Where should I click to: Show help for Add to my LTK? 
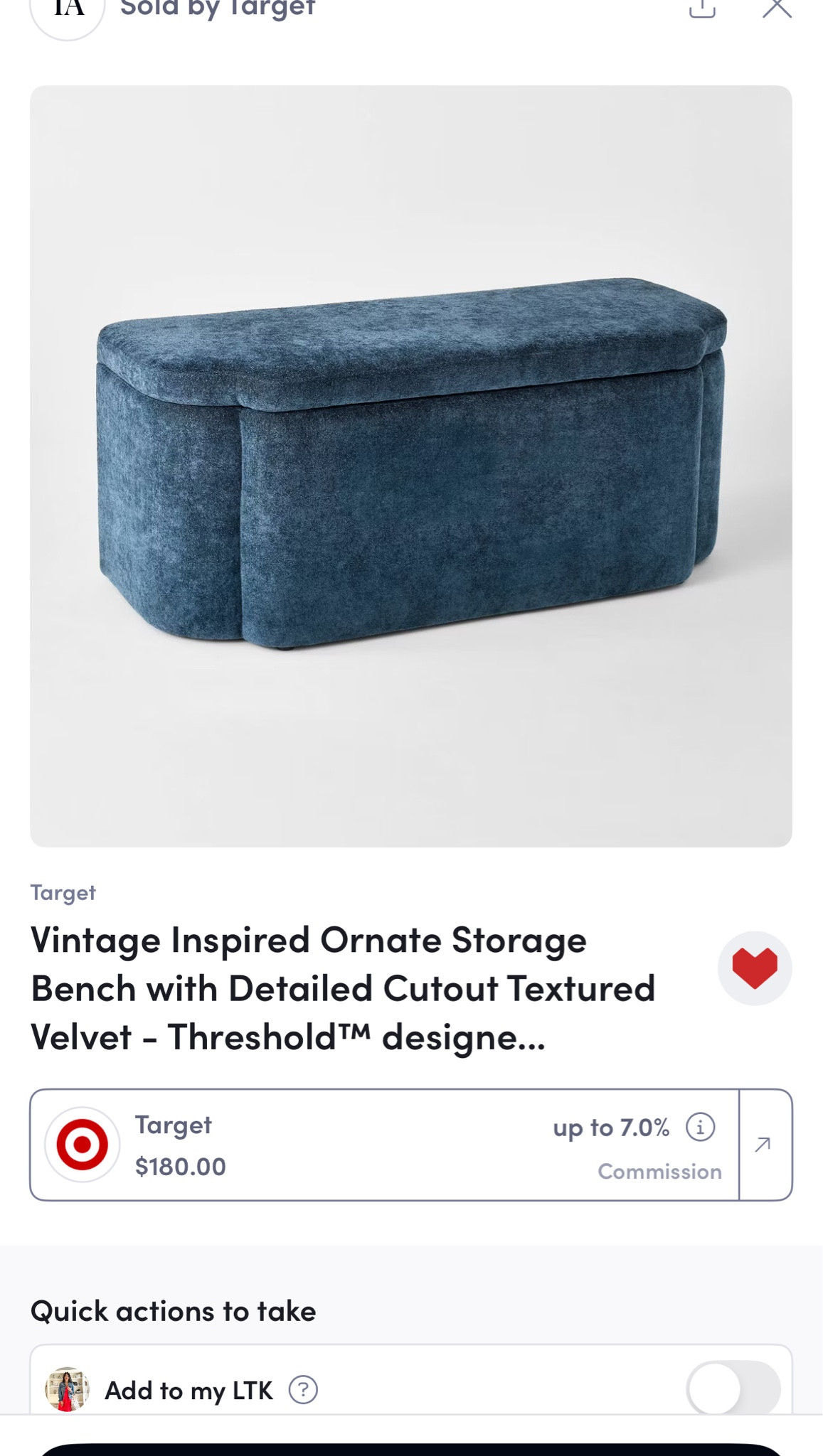pos(303,1390)
